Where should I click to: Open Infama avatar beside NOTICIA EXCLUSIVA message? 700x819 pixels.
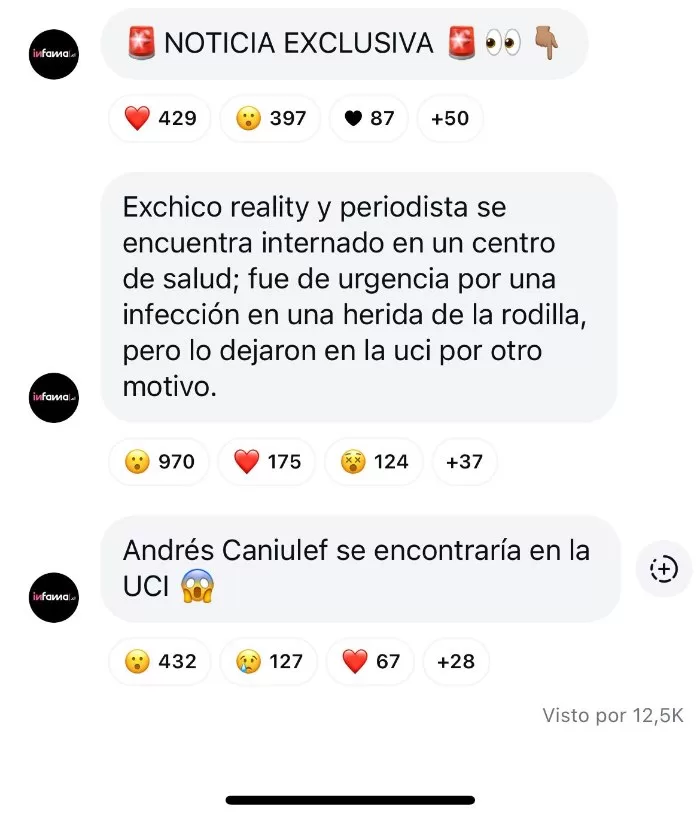[x=52, y=54]
